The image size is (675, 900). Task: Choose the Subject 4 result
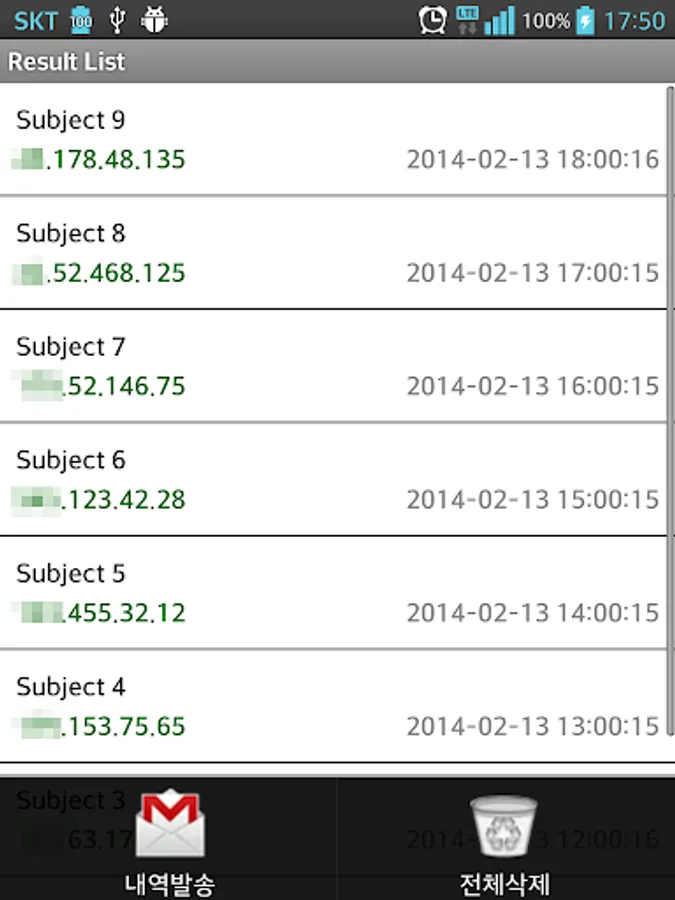(x=337, y=706)
